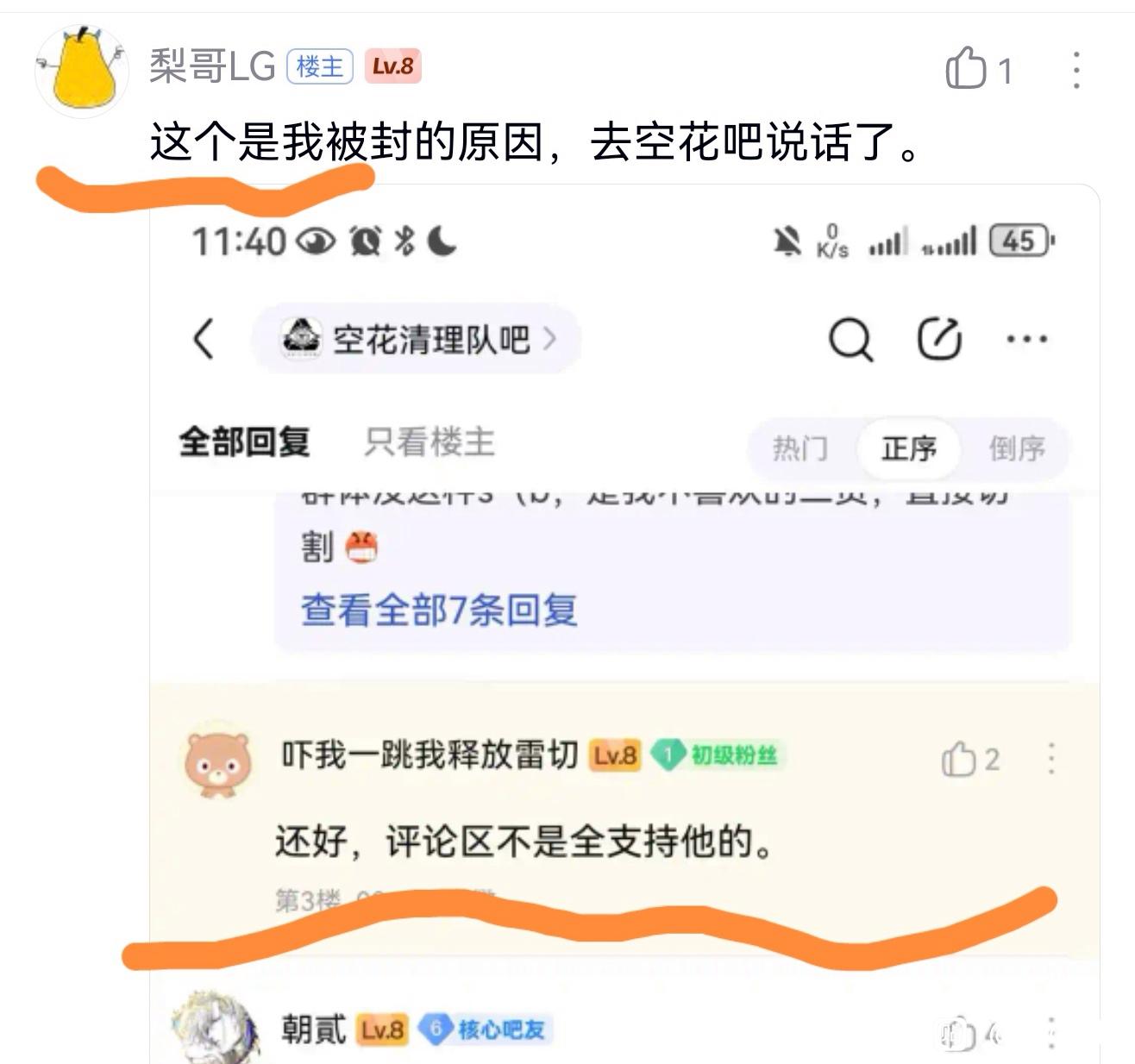This screenshot has width=1135, height=1064.
Task: Open the attached screenshot image
Action: (x=624, y=621)
